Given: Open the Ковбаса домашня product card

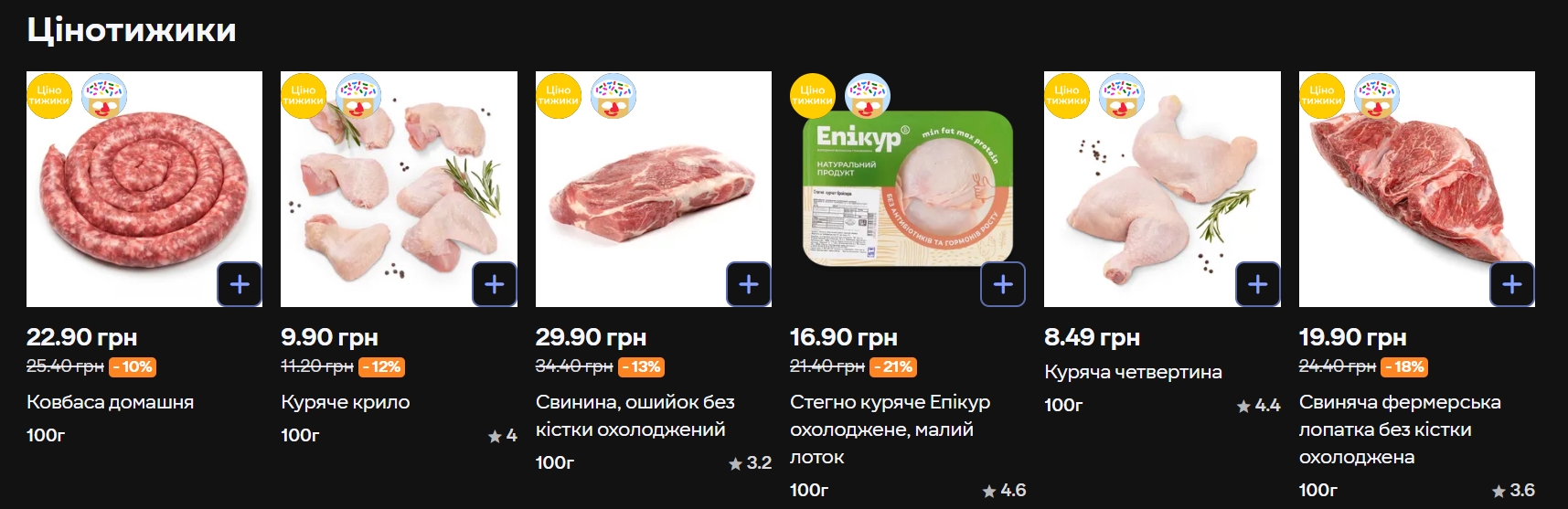Looking at the screenshot, I should point(110,402).
